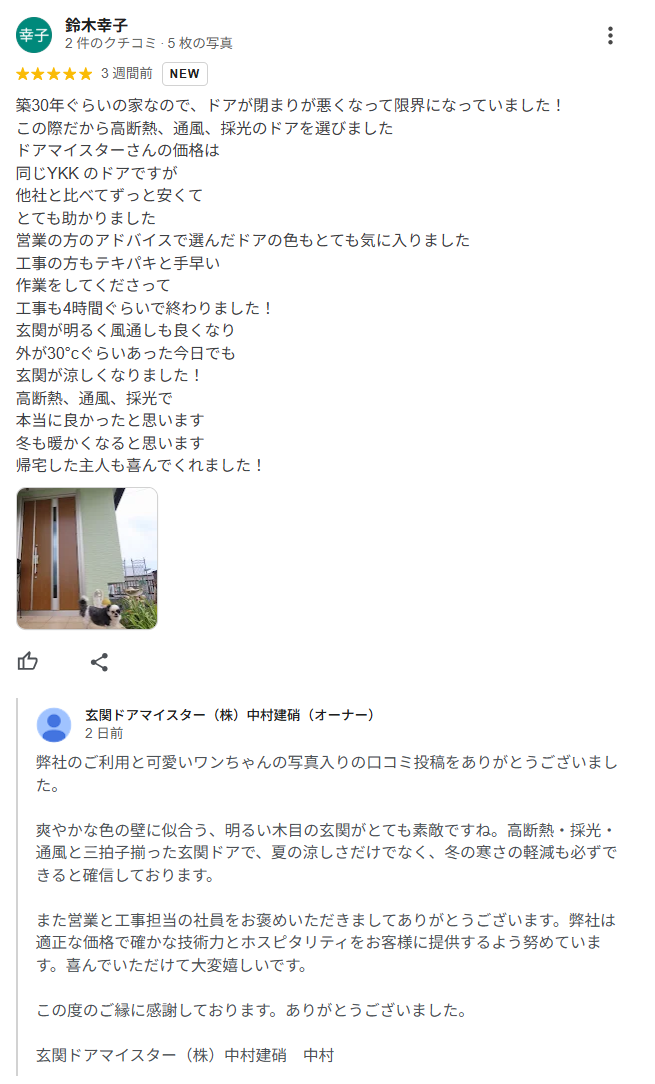655x1084 pixels.
Task: View reviewer name 鈴木幸子's profile
Action: (97, 26)
